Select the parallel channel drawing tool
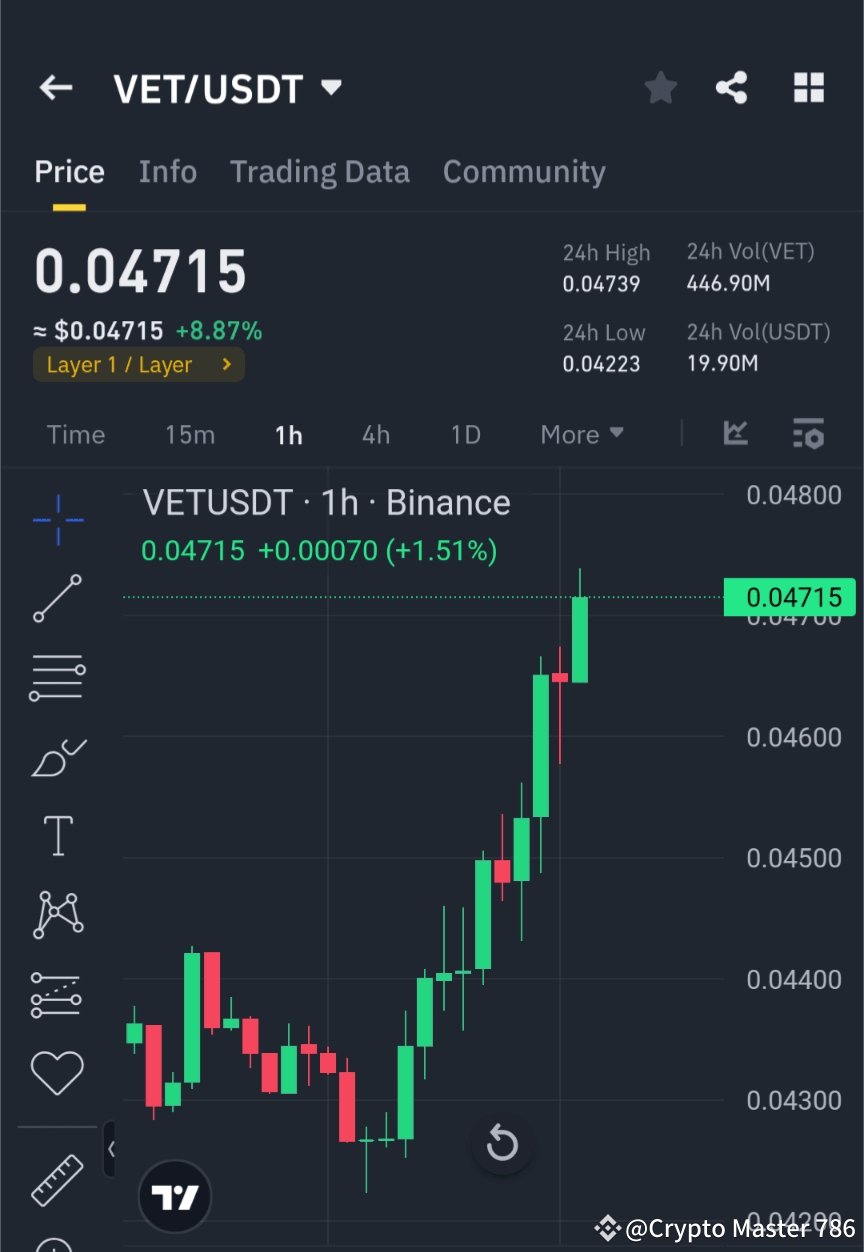 tap(57, 994)
